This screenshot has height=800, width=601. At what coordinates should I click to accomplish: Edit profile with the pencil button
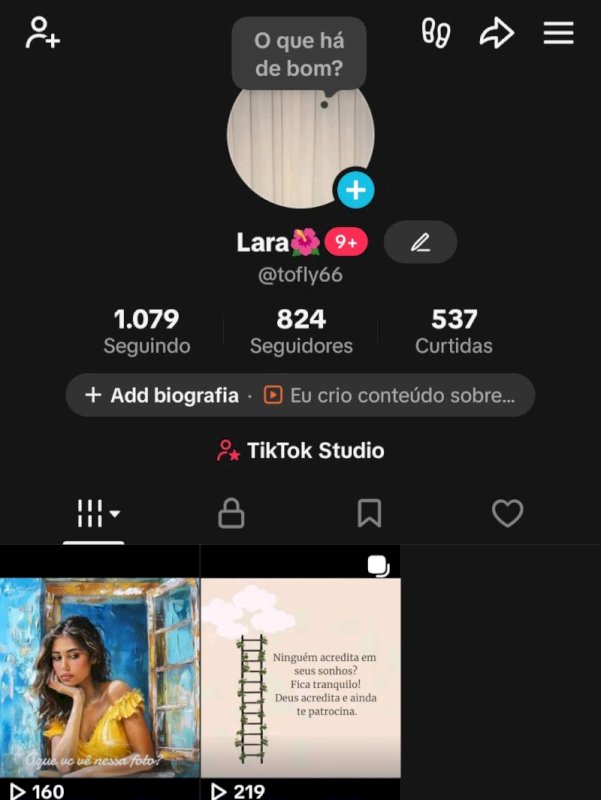click(420, 242)
